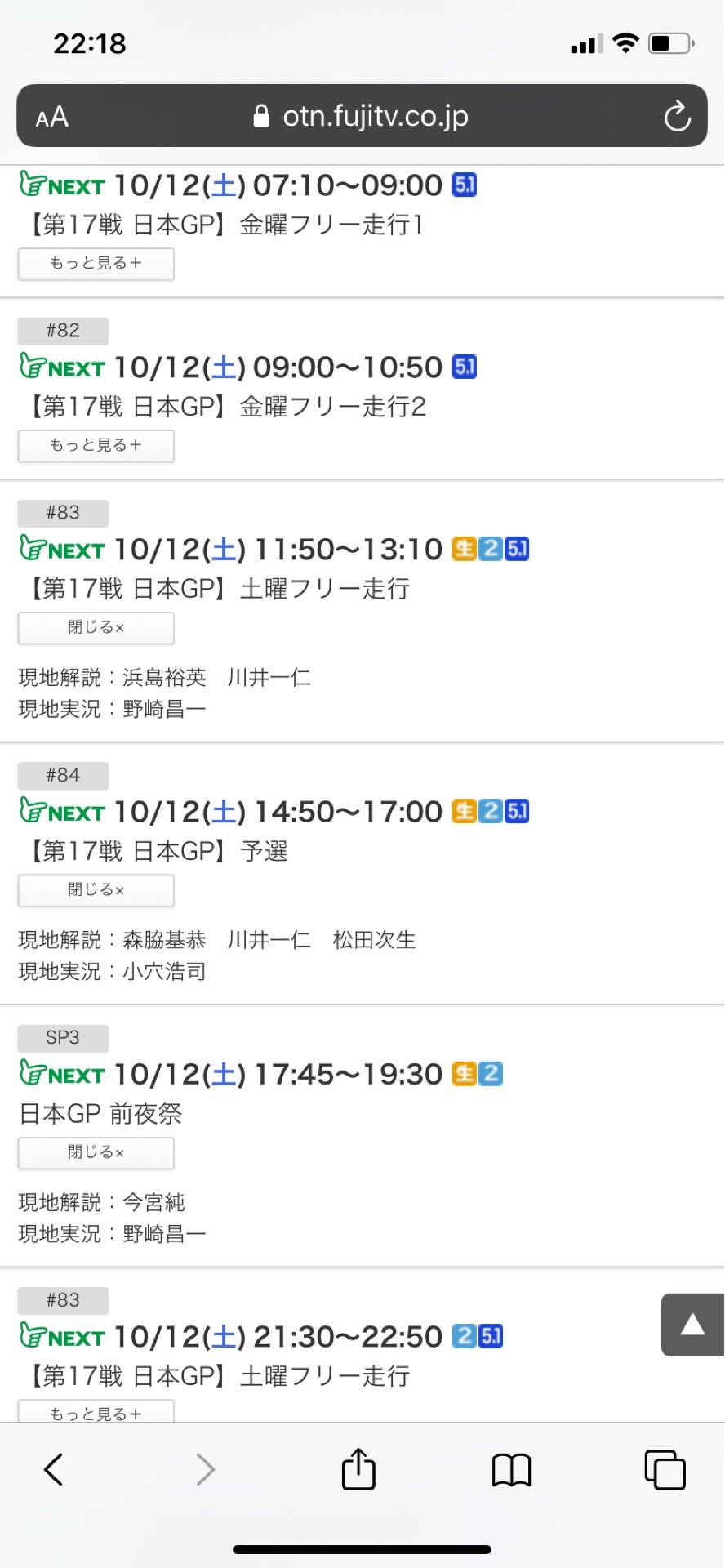This screenshot has height=1568, width=725.
Task: Expand もっと見る for the 21:30 土曜フリー走行
Action: (x=96, y=1412)
